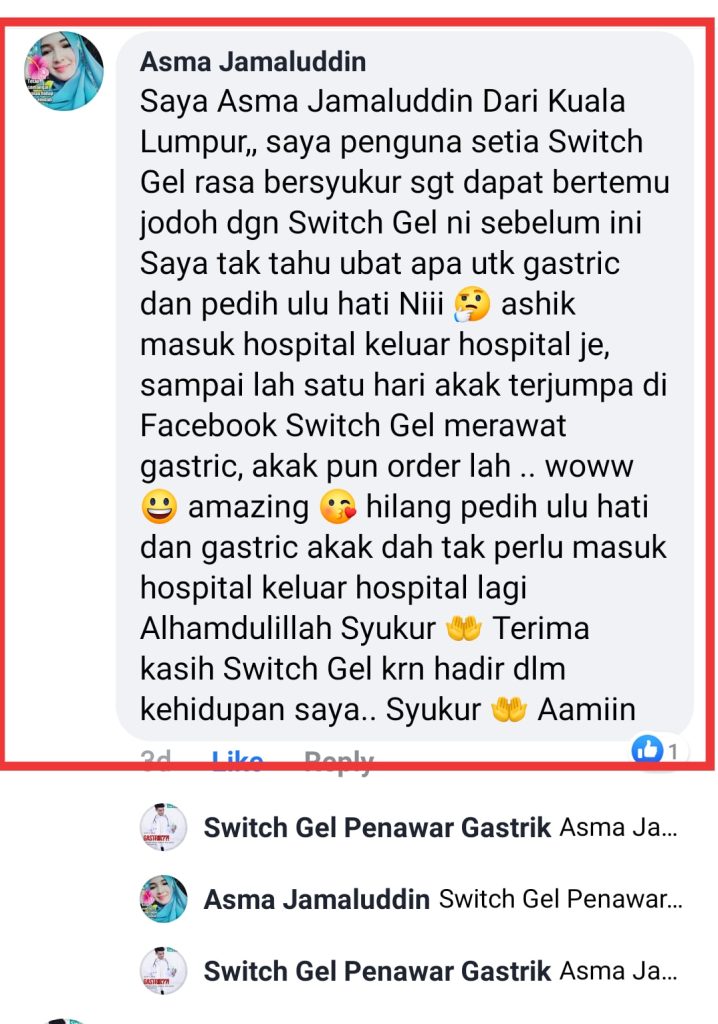Open Asma Jamaluddin's profile picture on comment

click(x=64, y=71)
